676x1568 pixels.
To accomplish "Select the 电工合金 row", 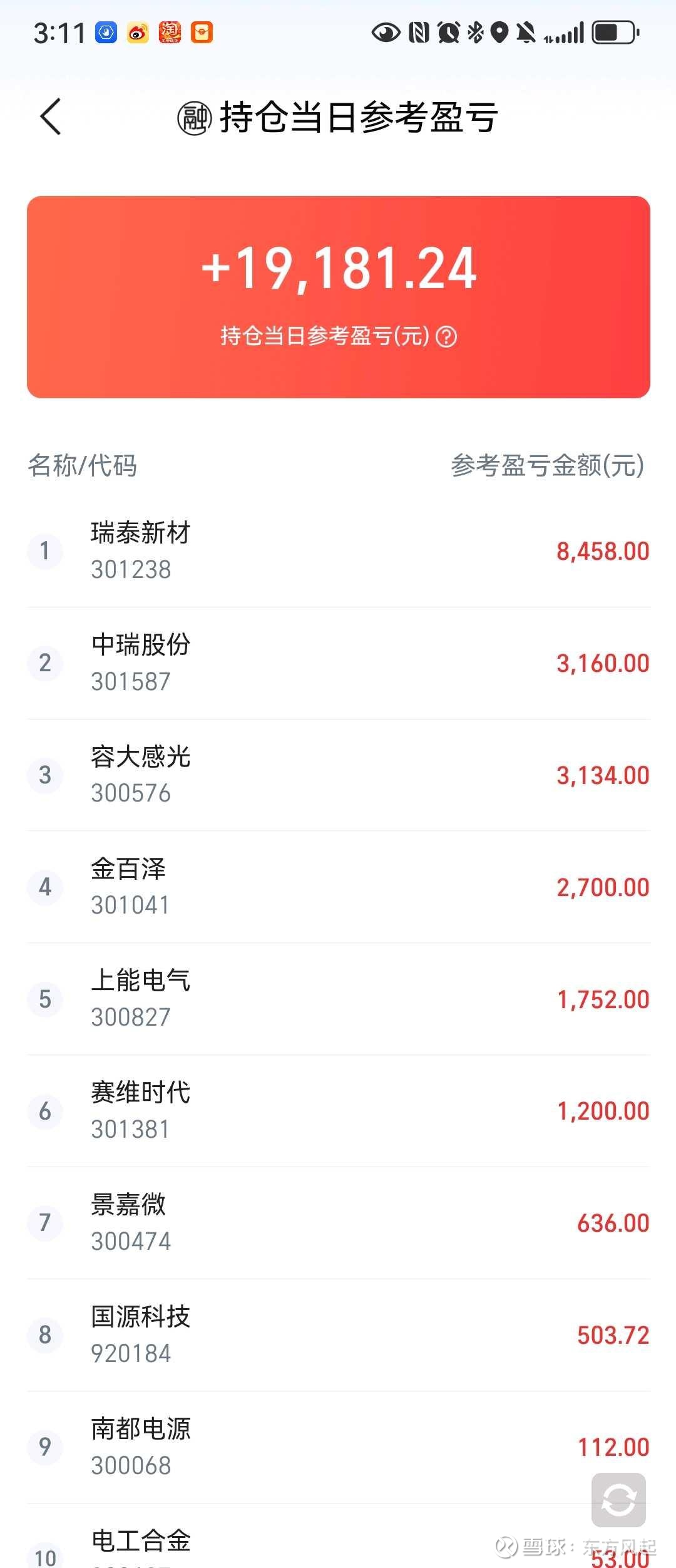I will [338, 1536].
